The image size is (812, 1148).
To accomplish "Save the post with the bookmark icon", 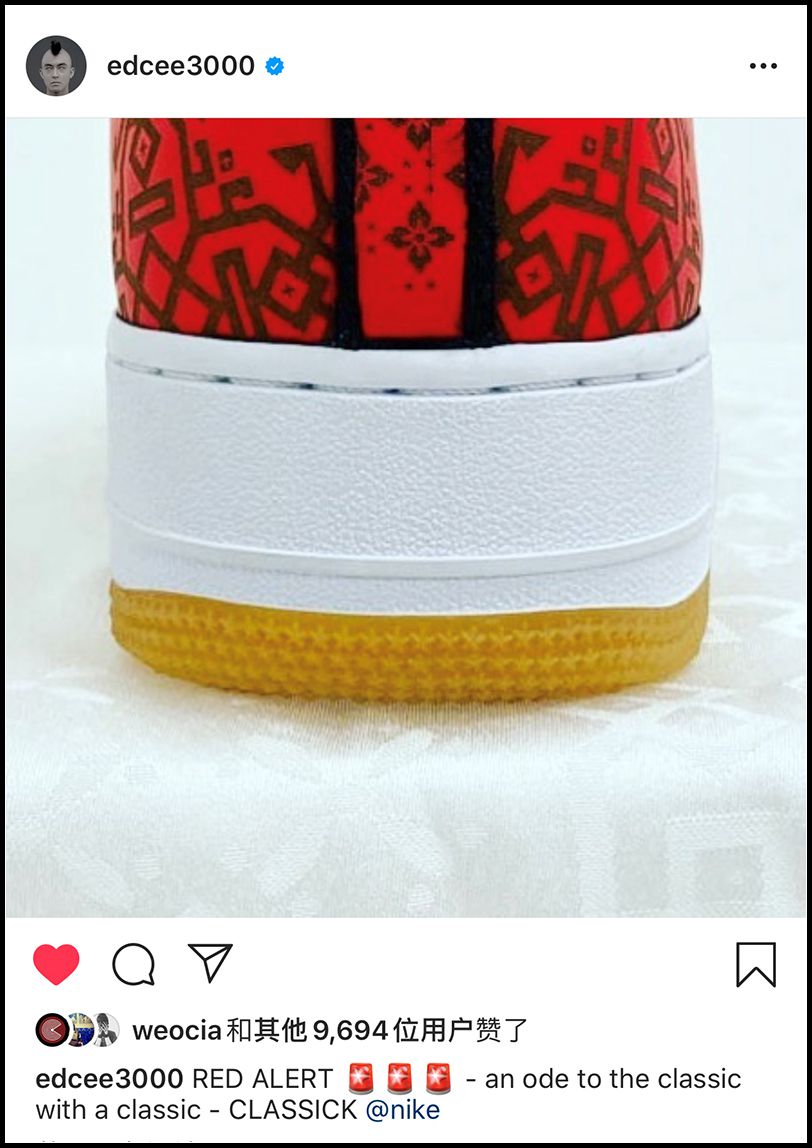I will (756, 964).
